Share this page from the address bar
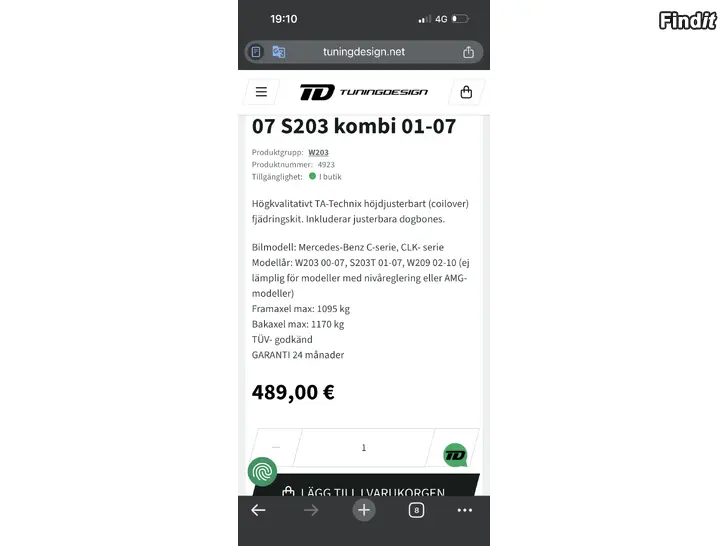Viewport: 728px width, 546px height. click(x=468, y=52)
